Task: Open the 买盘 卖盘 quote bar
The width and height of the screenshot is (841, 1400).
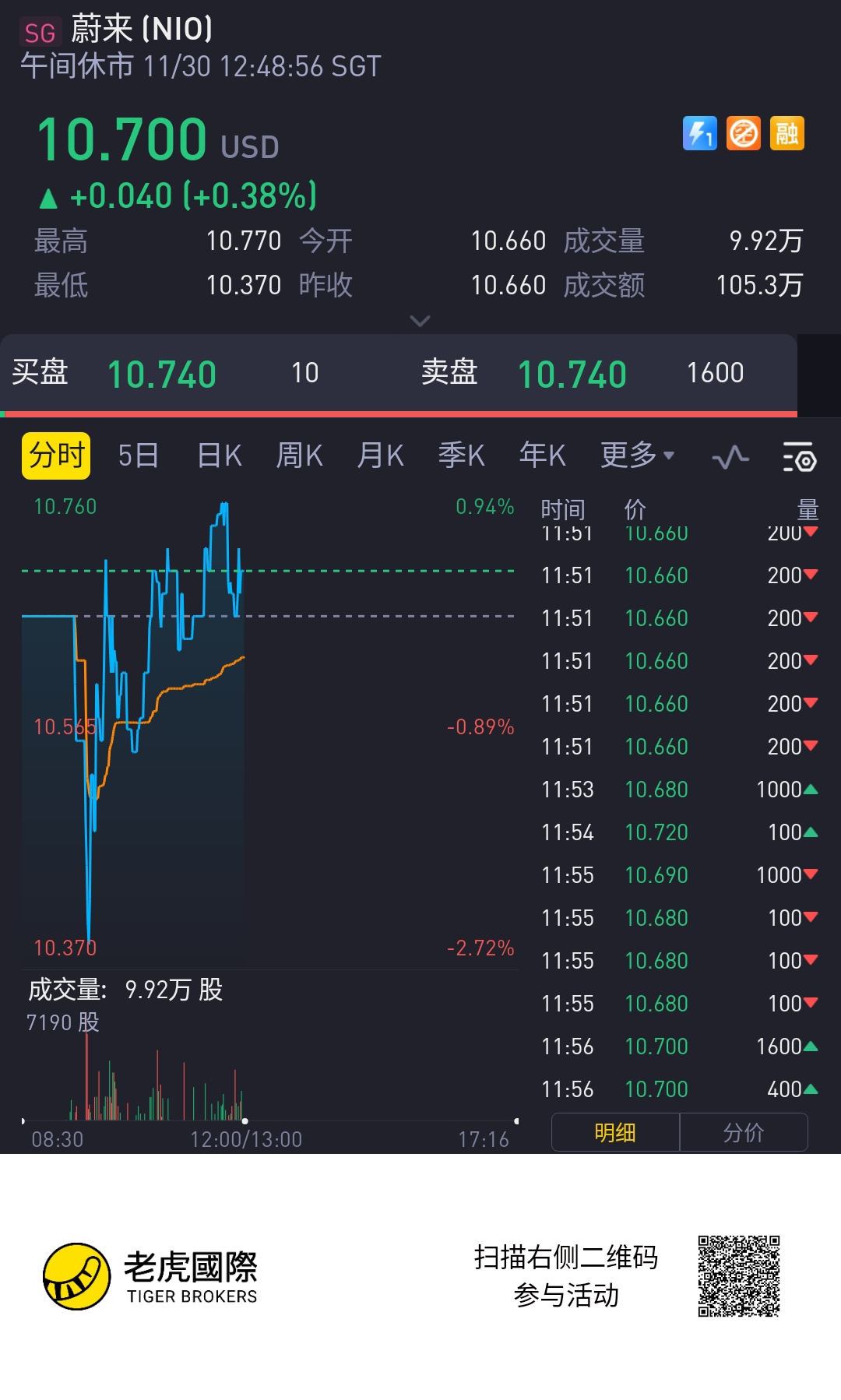Action: click(397, 373)
